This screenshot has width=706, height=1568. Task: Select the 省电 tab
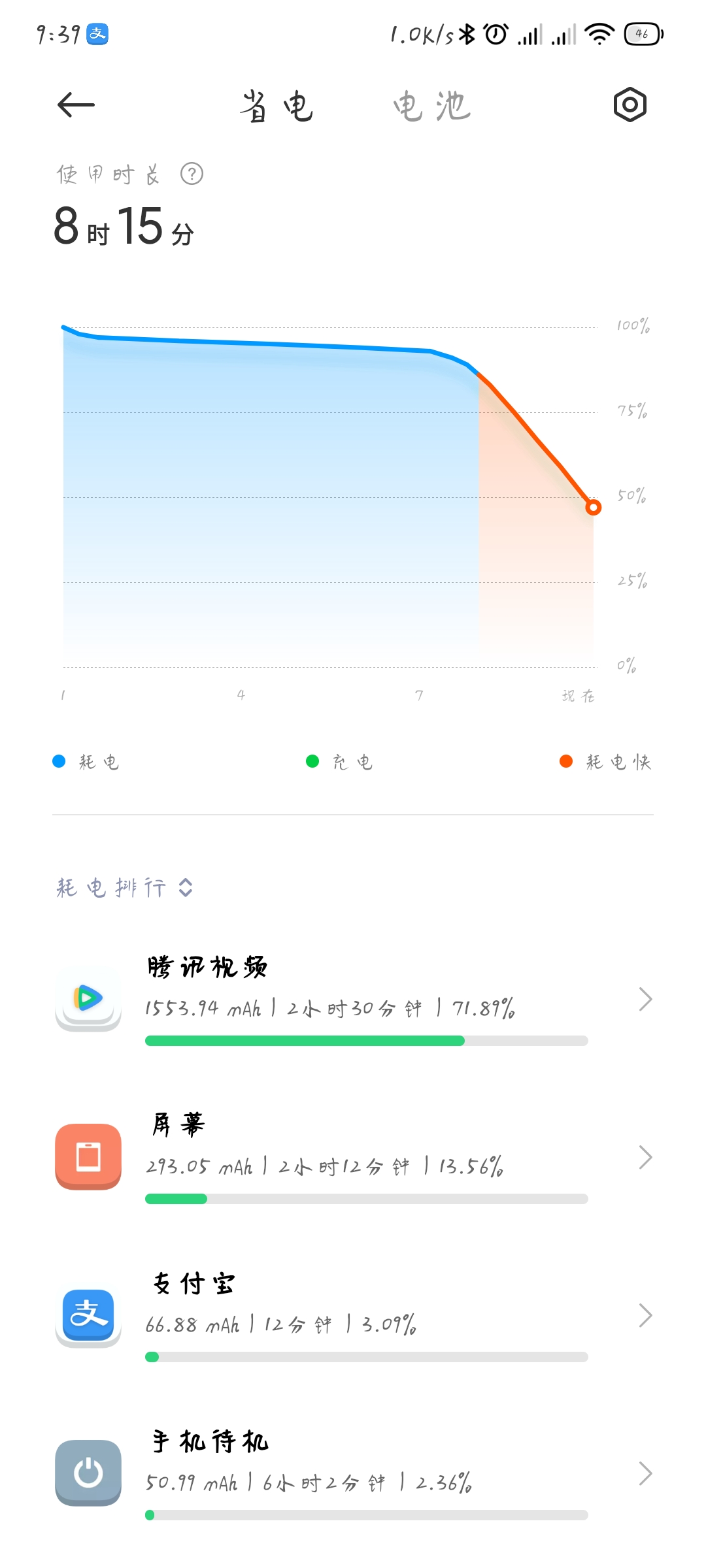click(x=276, y=106)
